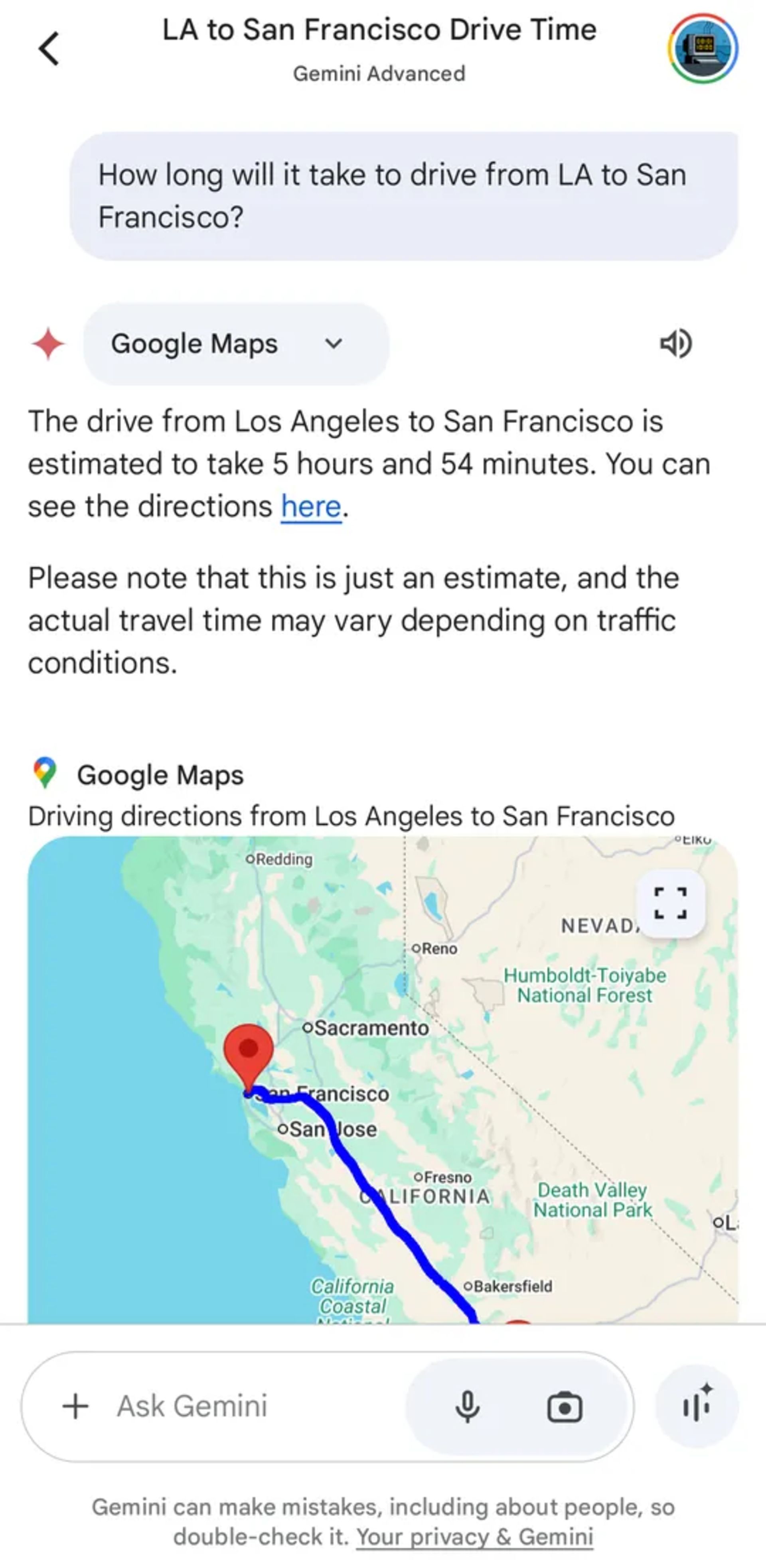766x1568 pixels.
Task: Start voice input with the microphone
Action: point(467,1407)
